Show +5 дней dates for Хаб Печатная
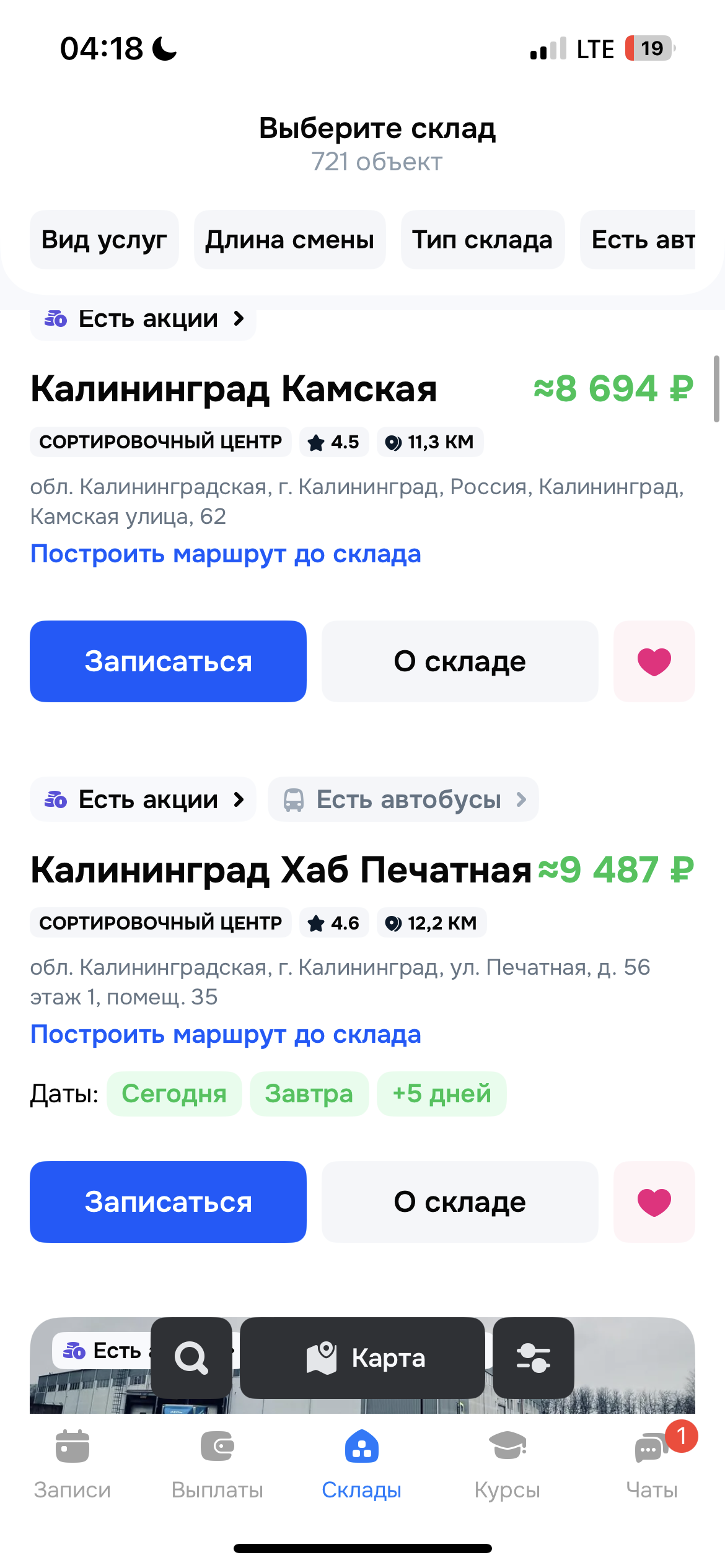The image size is (725, 1568). tap(441, 1094)
